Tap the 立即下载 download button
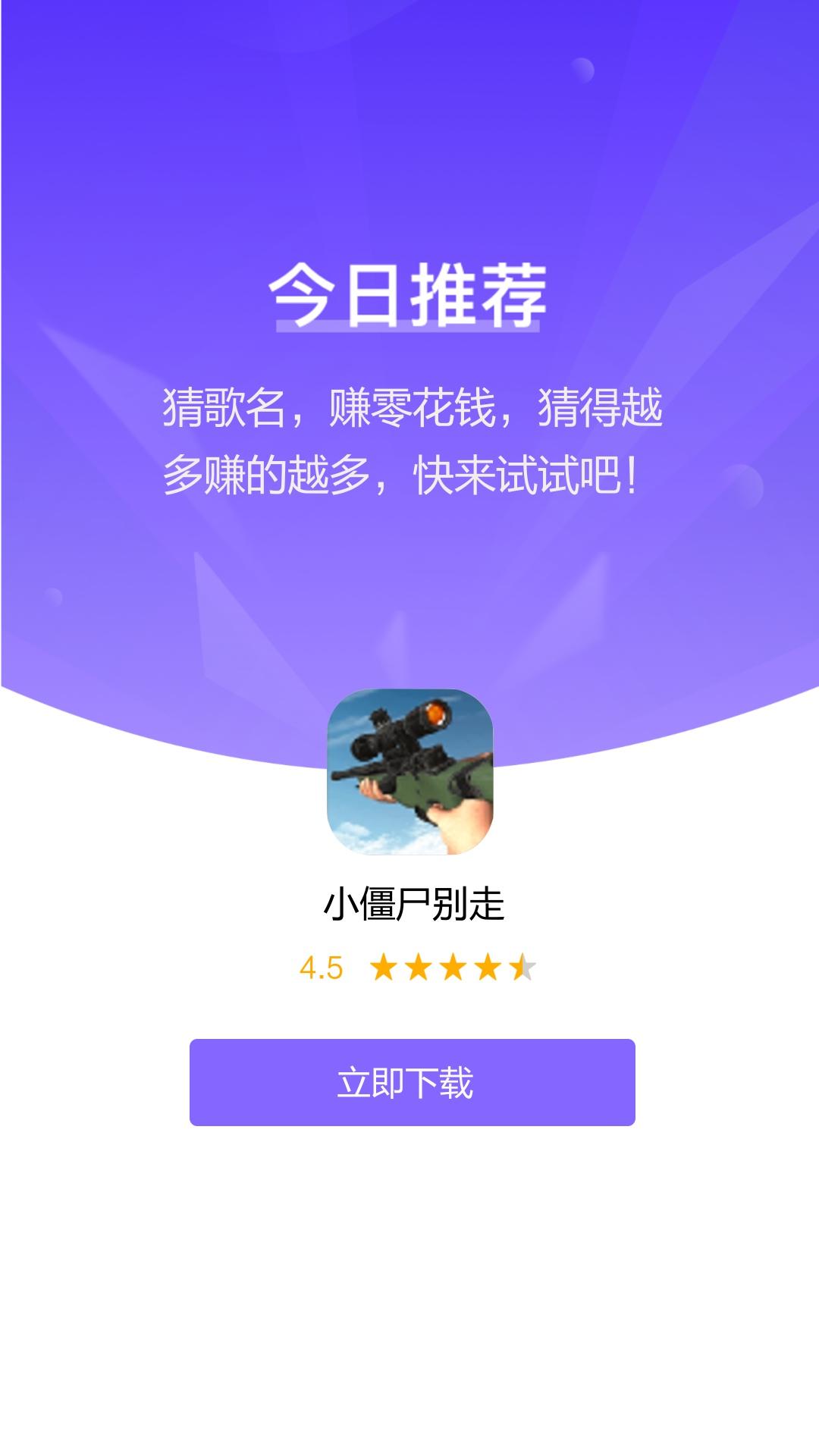819x1456 pixels. tap(409, 1082)
